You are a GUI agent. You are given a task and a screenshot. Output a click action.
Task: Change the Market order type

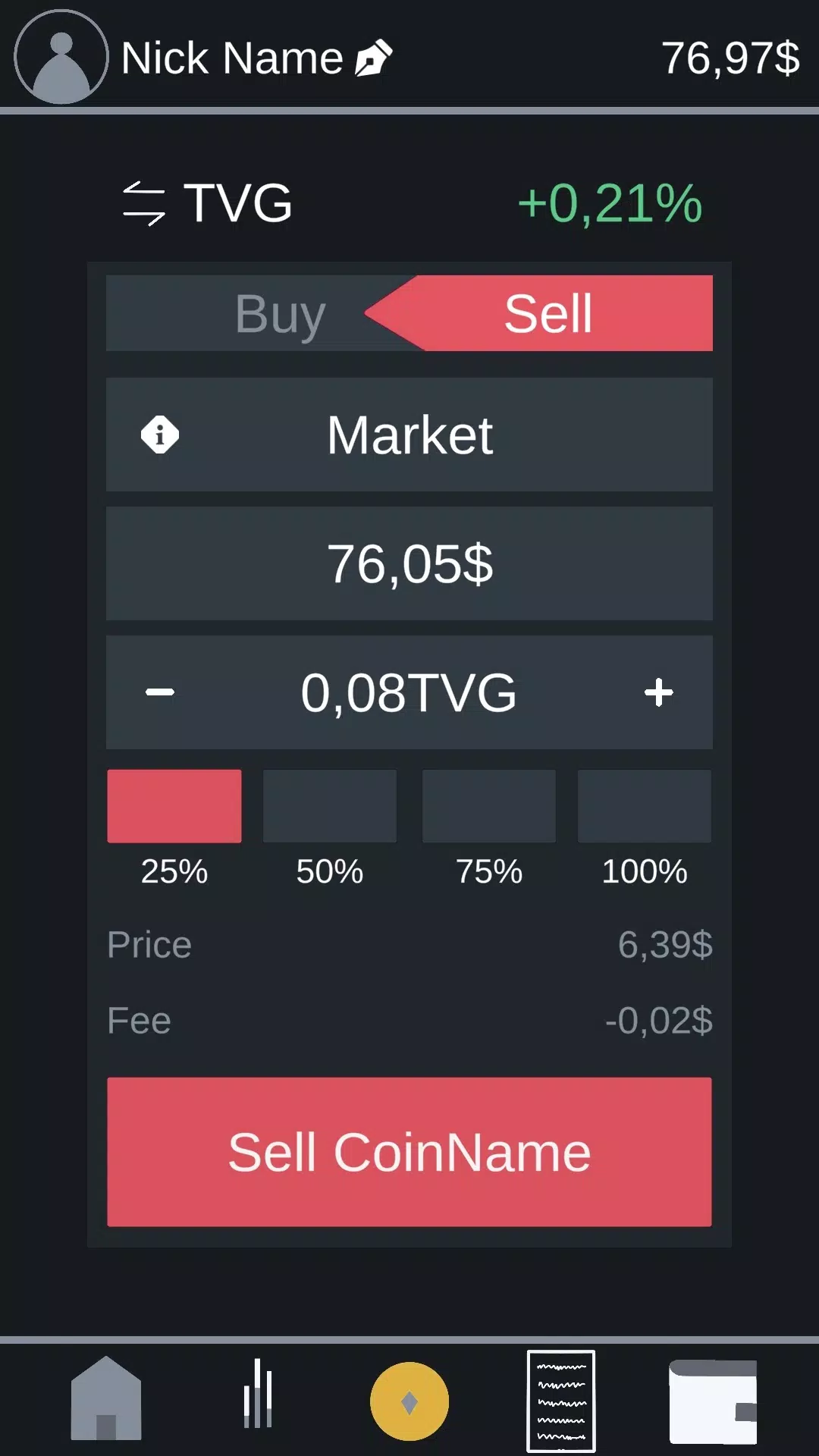pos(409,435)
